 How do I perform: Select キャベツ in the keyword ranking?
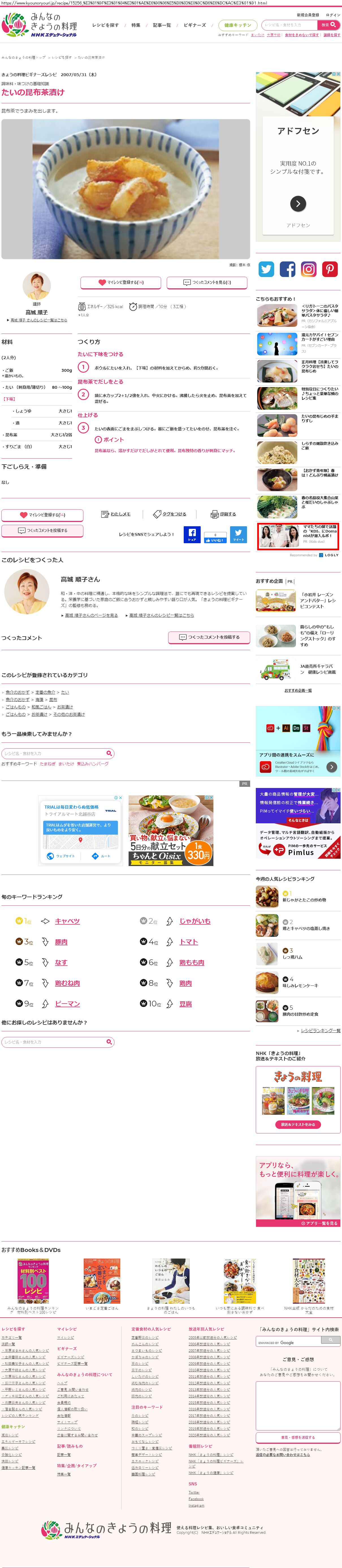pyautogui.click(x=68, y=921)
